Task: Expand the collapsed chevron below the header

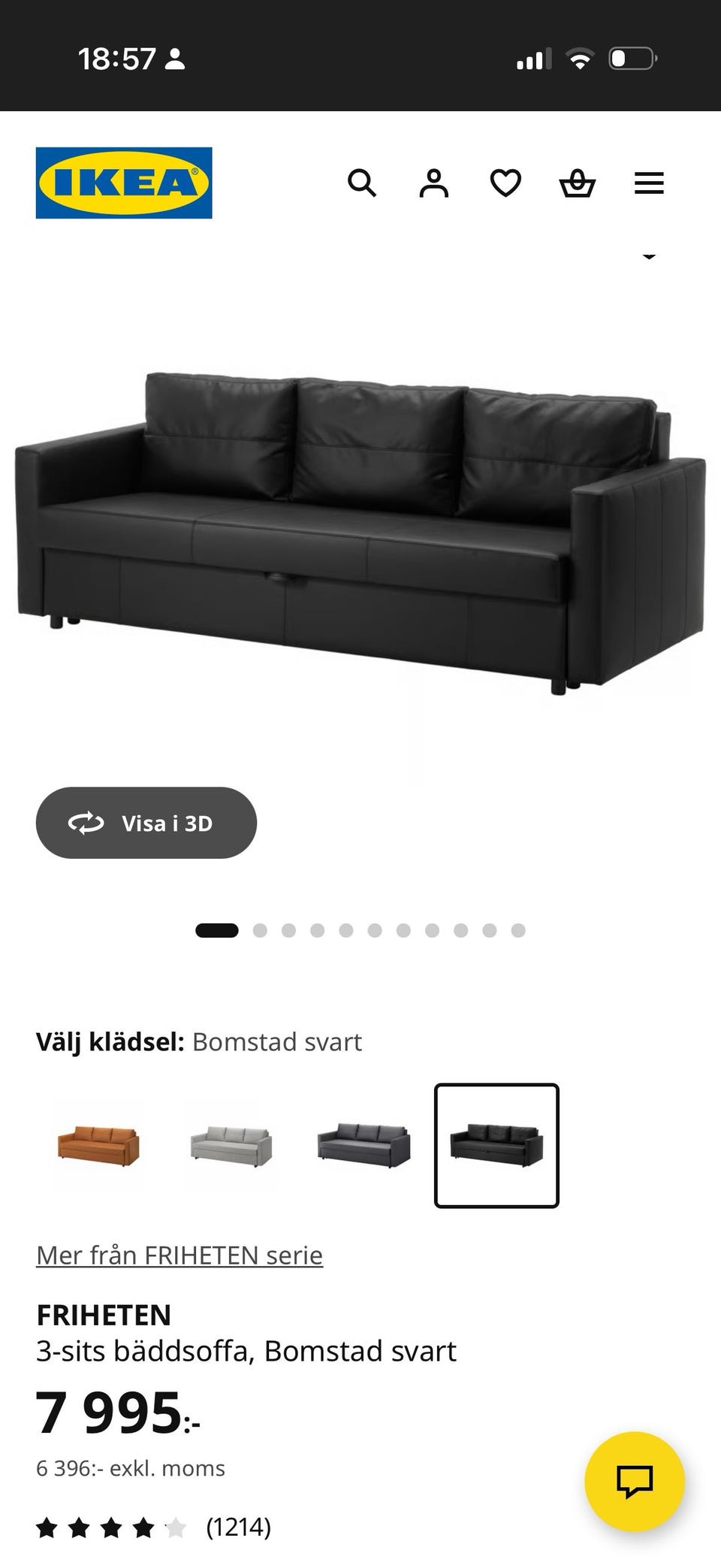Action: (649, 258)
